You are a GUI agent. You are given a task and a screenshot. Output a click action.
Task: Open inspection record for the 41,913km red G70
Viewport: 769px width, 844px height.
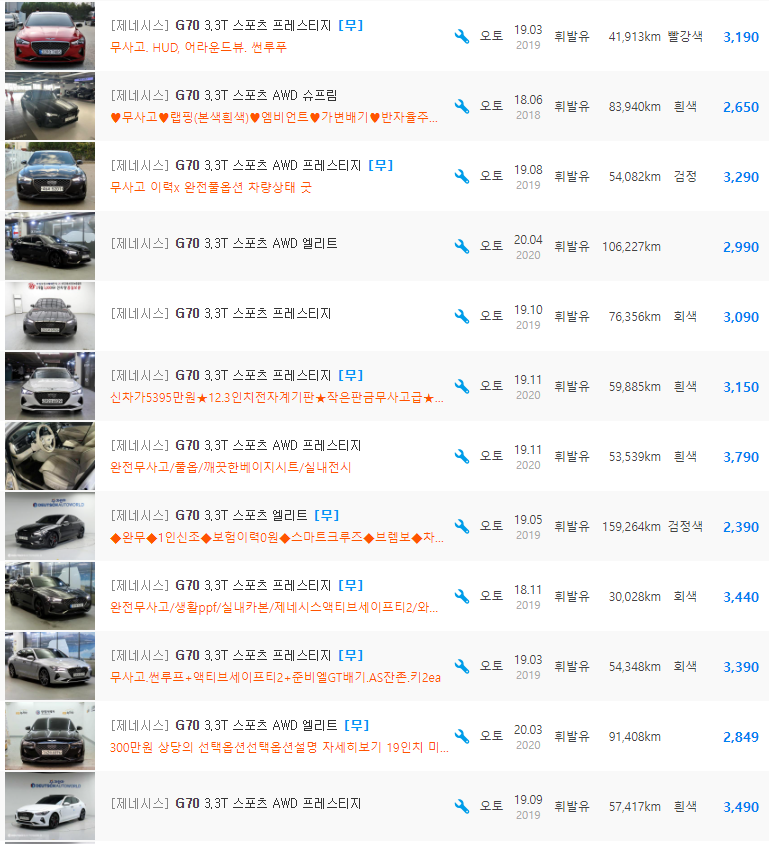pyautogui.click(x=461, y=35)
